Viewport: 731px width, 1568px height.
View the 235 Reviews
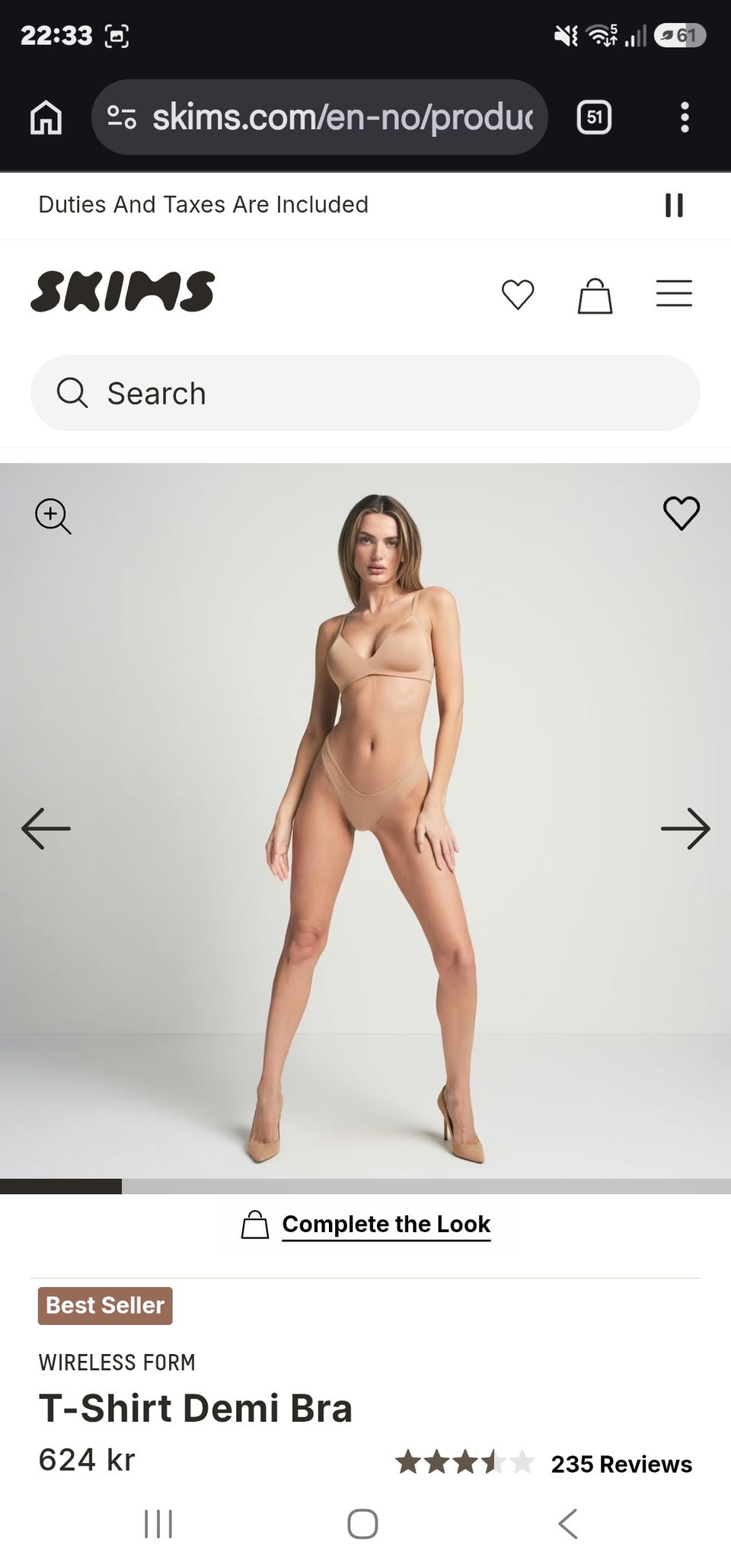pyautogui.click(x=621, y=1464)
